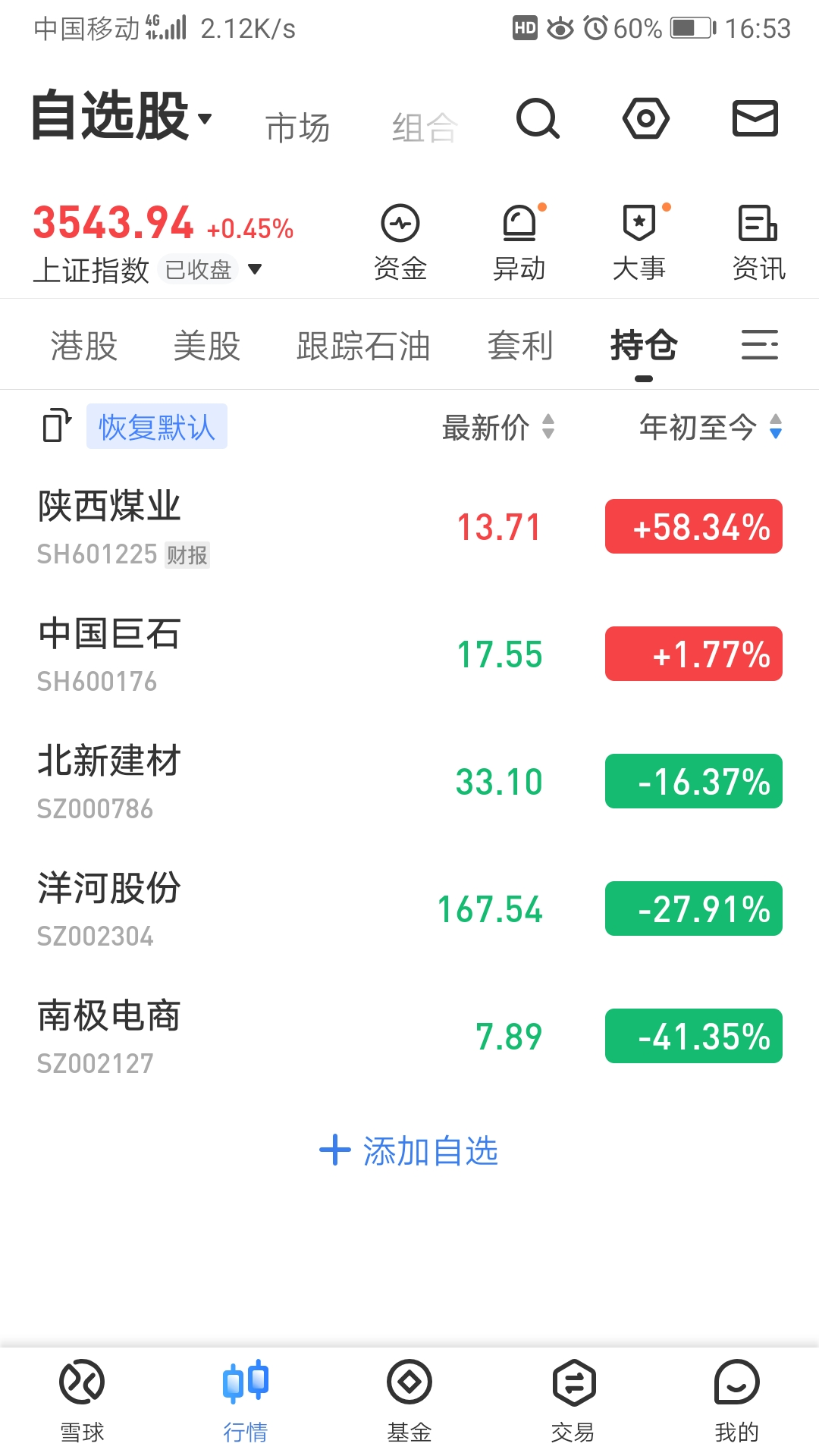Tap 添加自选 to add a stock

[x=409, y=1150]
